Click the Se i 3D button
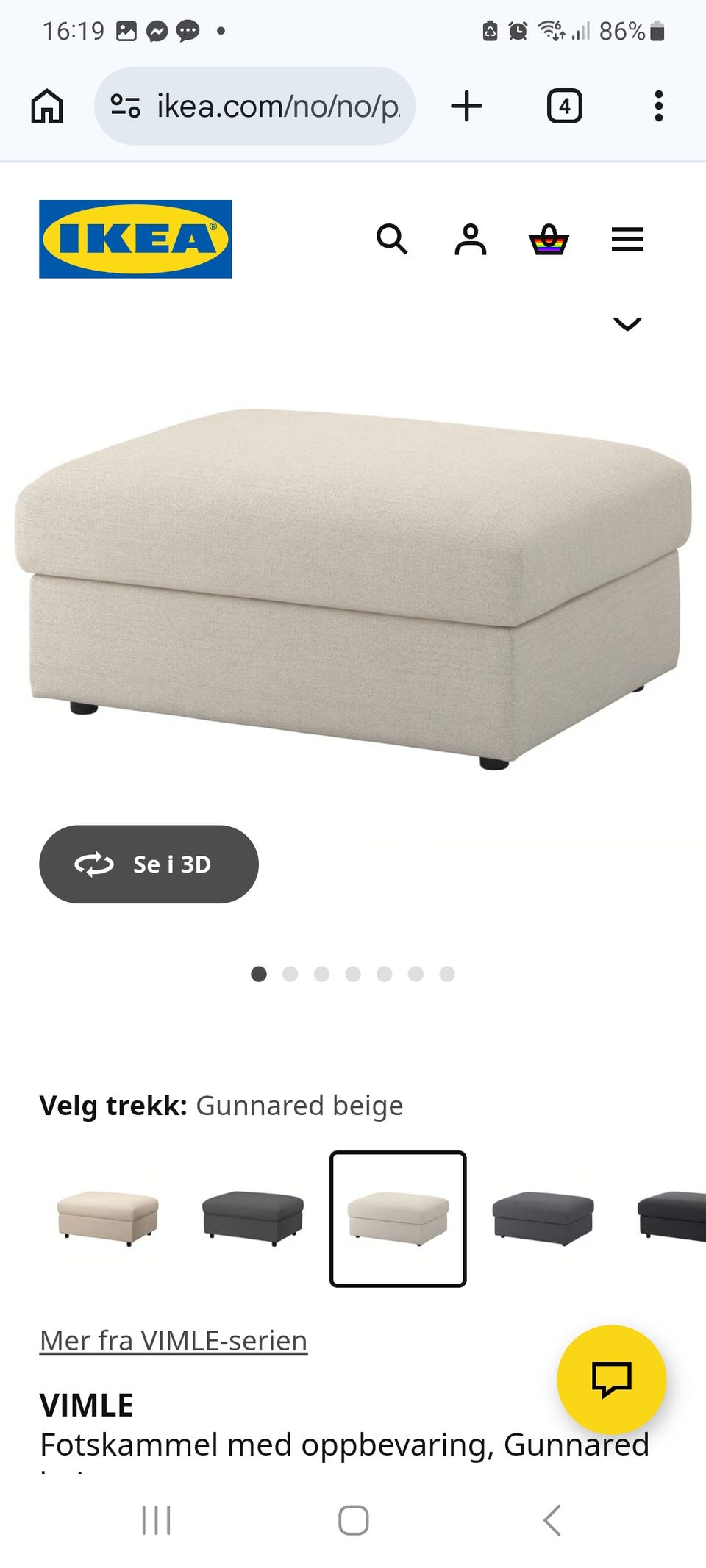The height and width of the screenshot is (1568, 706). coord(148,864)
